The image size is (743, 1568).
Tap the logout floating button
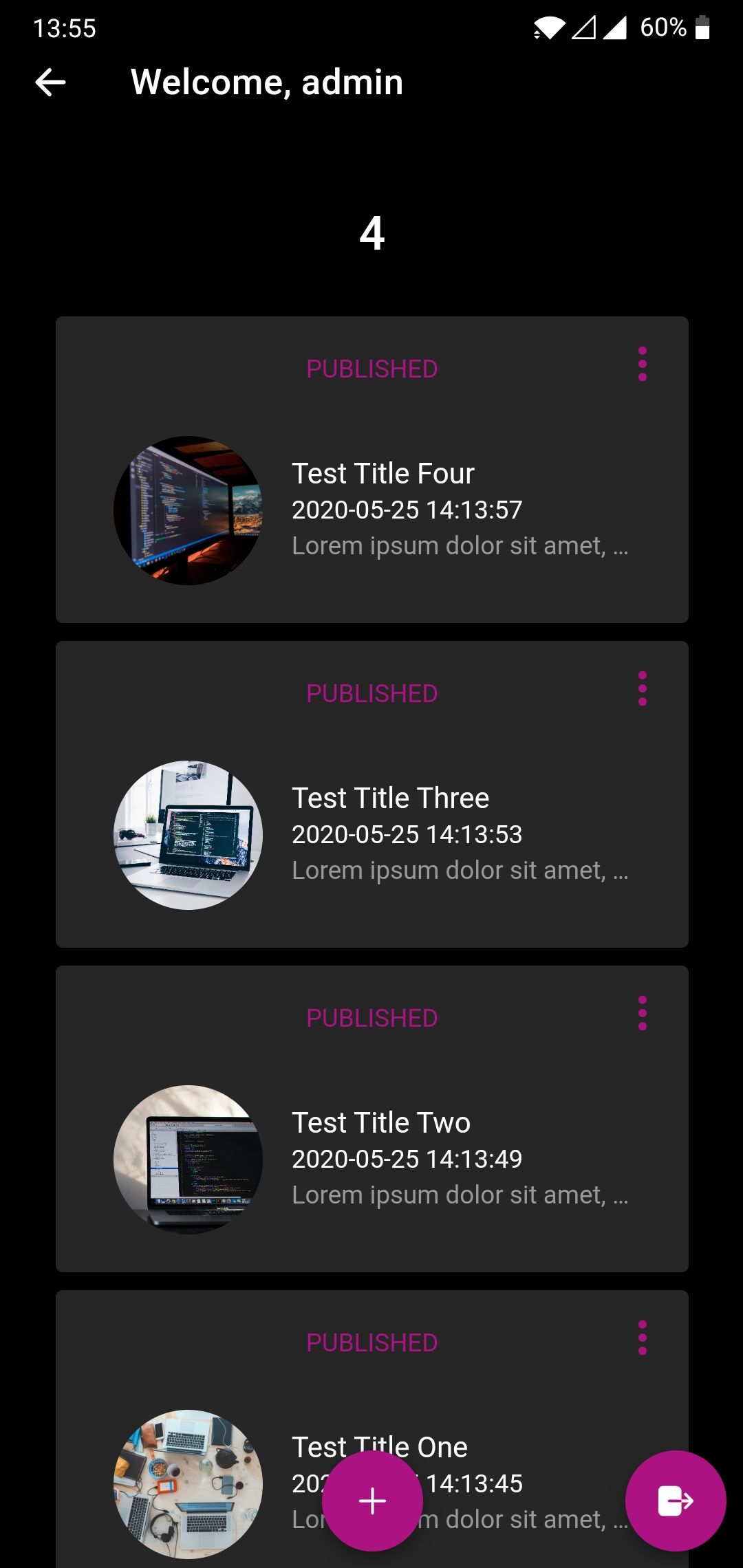(676, 1501)
